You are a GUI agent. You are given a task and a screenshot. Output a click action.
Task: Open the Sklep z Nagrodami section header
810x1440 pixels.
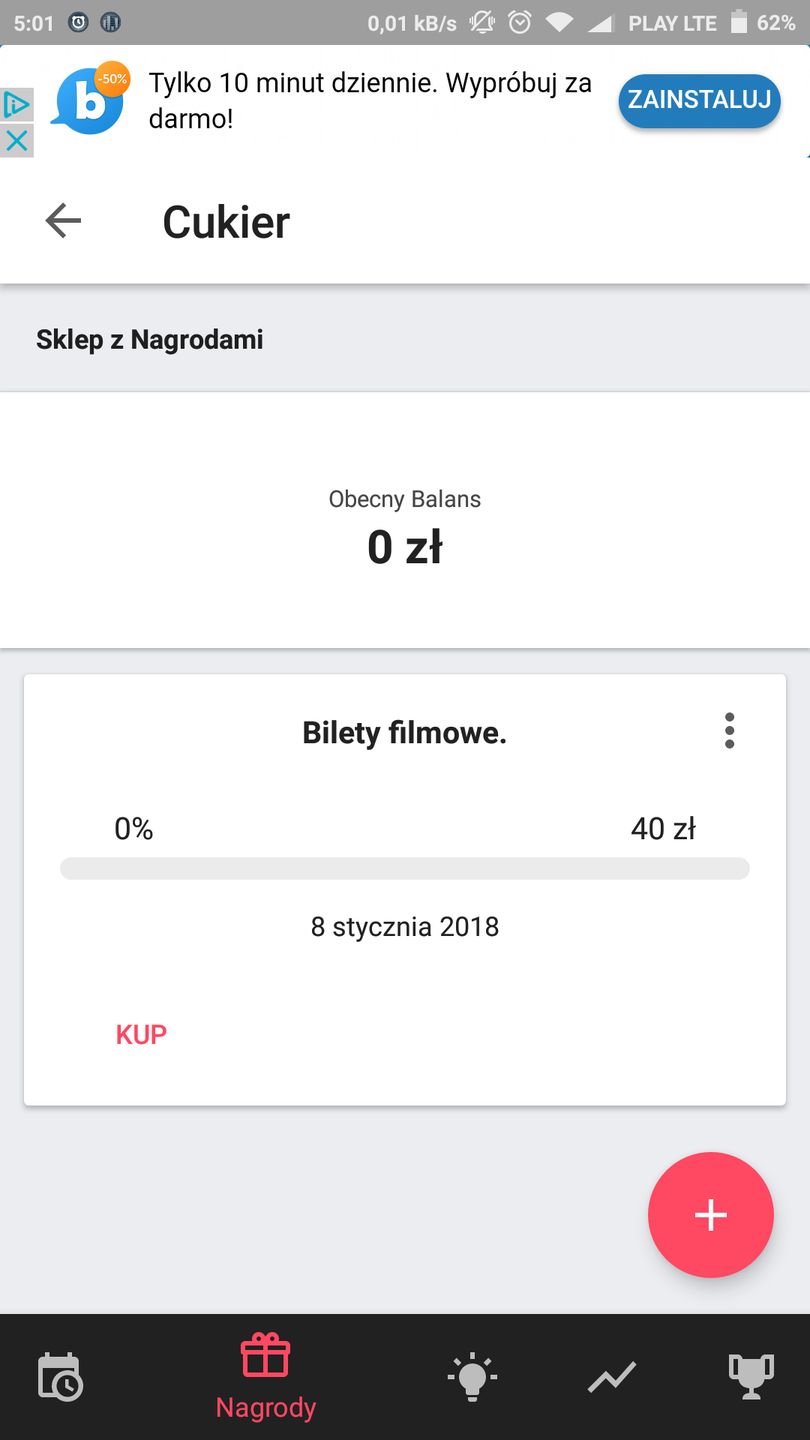tap(149, 339)
